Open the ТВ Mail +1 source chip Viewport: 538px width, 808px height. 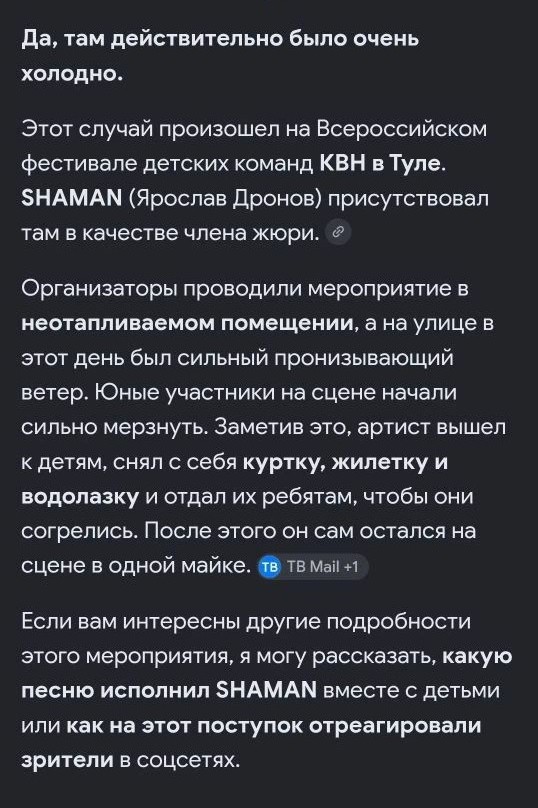pyautogui.click(x=313, y=567)
